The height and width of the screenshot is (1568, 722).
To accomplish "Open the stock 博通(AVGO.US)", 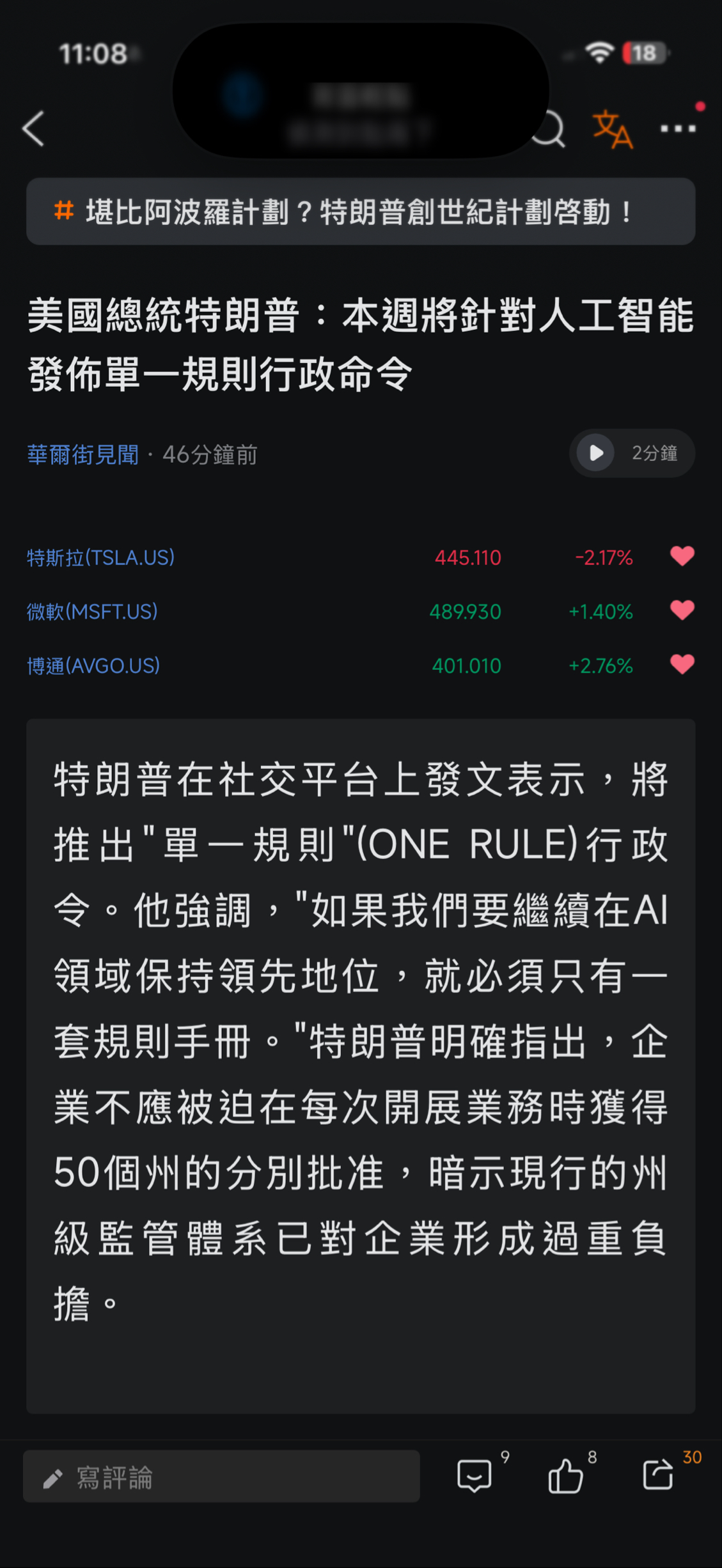I will click(94, 666).
